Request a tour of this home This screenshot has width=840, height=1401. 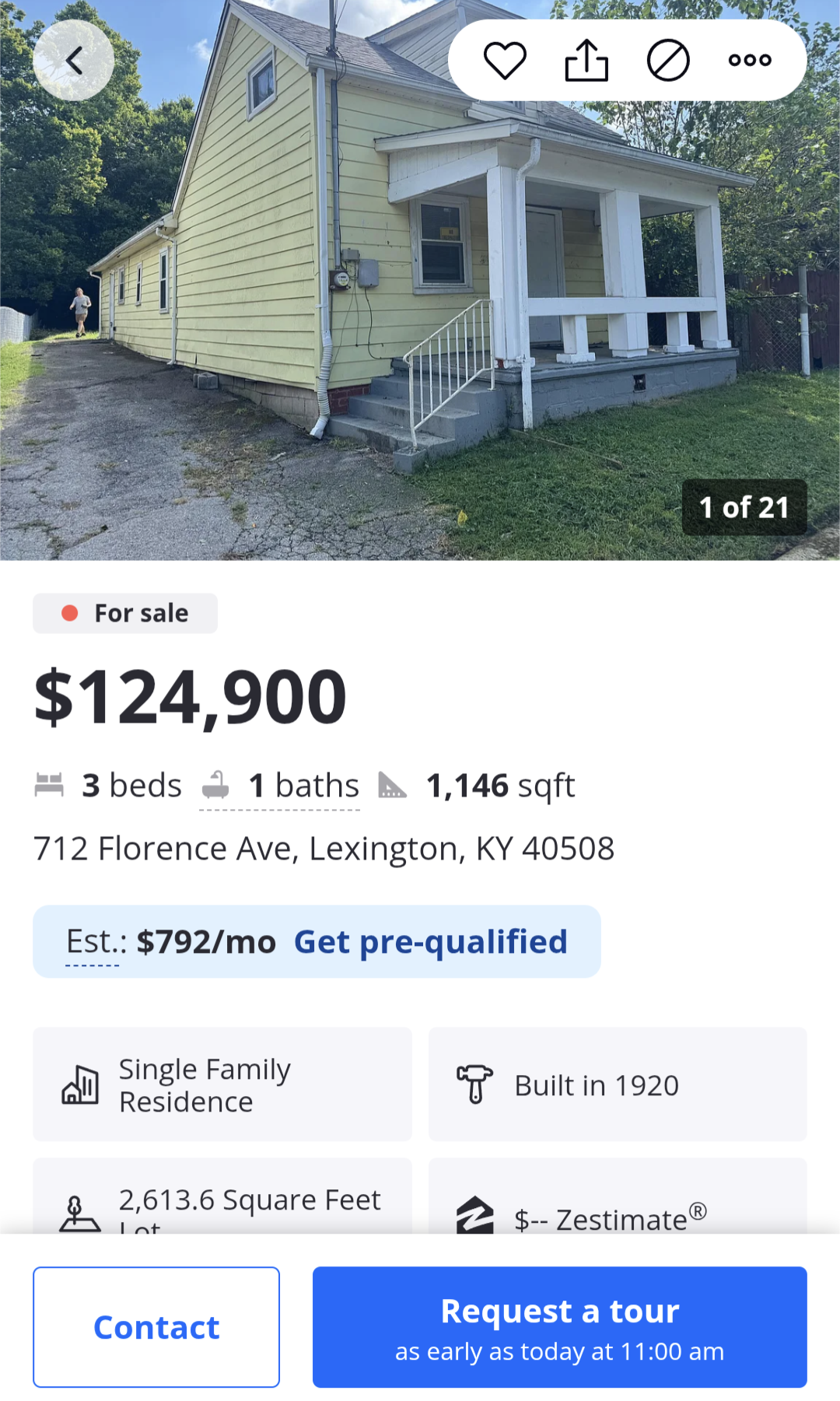559,1327
